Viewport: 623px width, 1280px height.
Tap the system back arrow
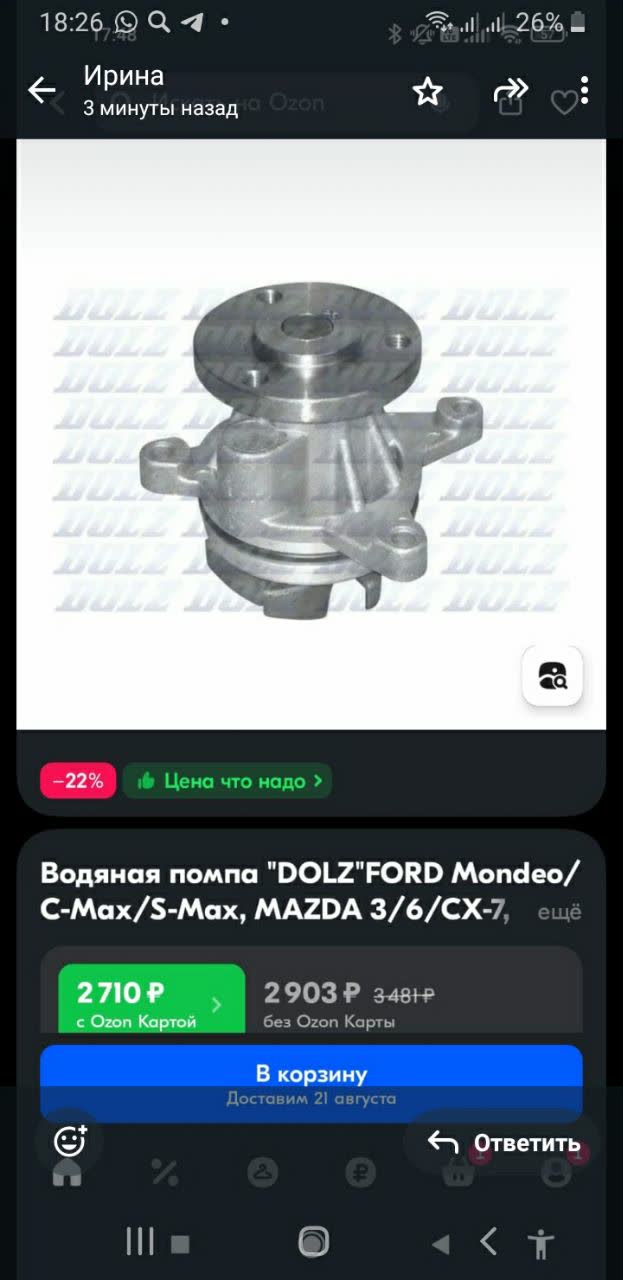488,1241
